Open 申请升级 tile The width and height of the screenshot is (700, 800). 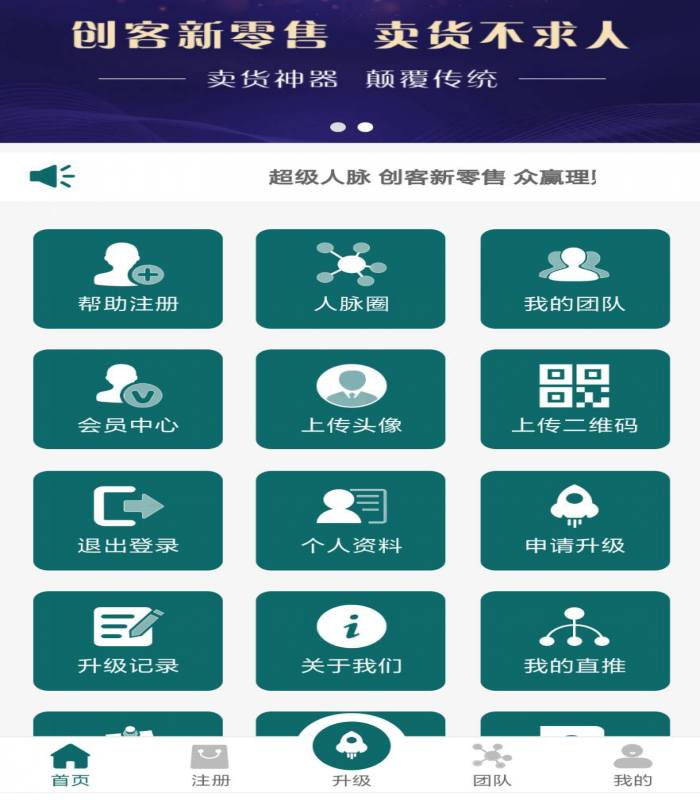coord(574,520)
